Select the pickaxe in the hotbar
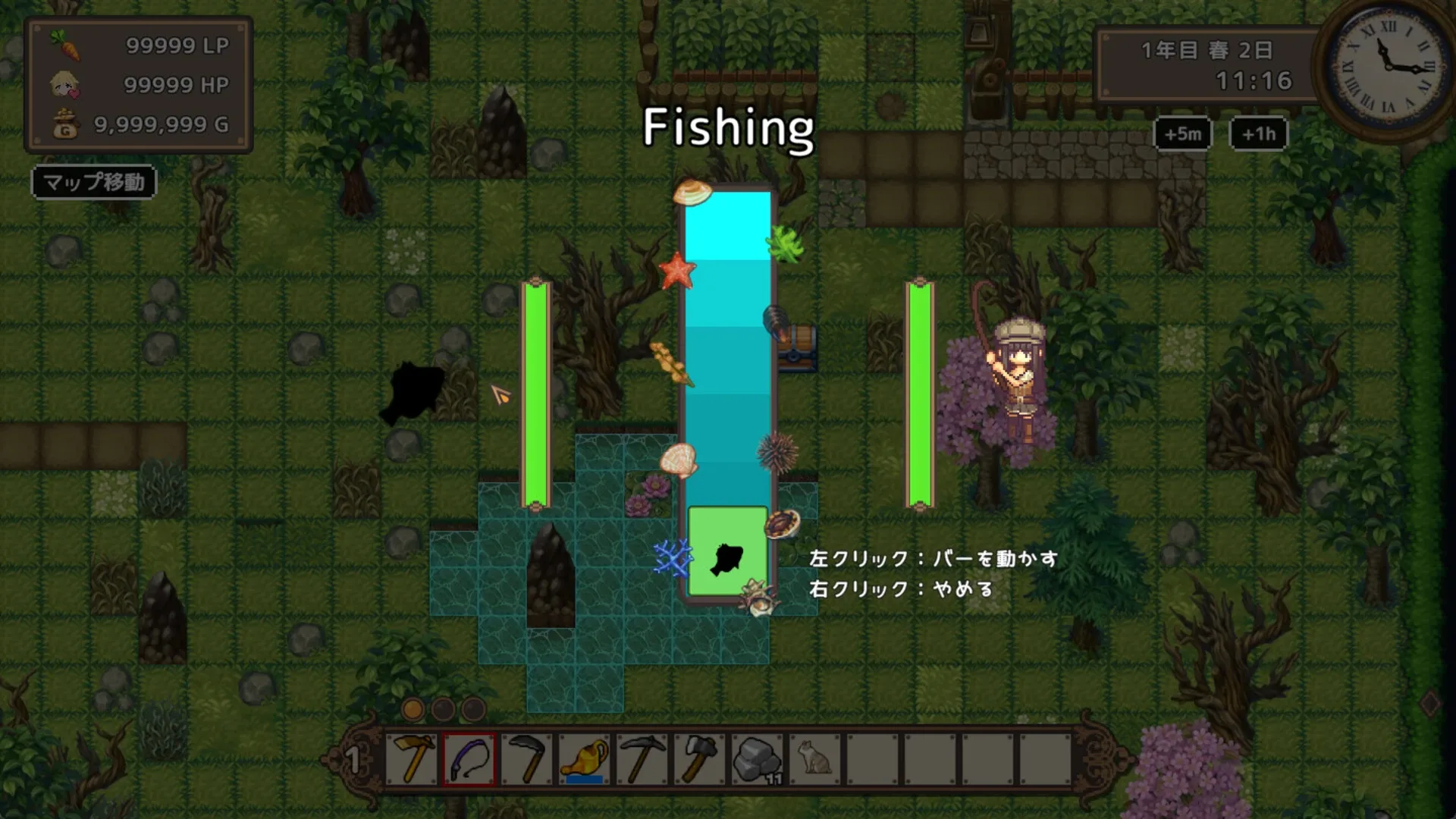Screen dimensions: 1456x819 (x=642, y=758)
